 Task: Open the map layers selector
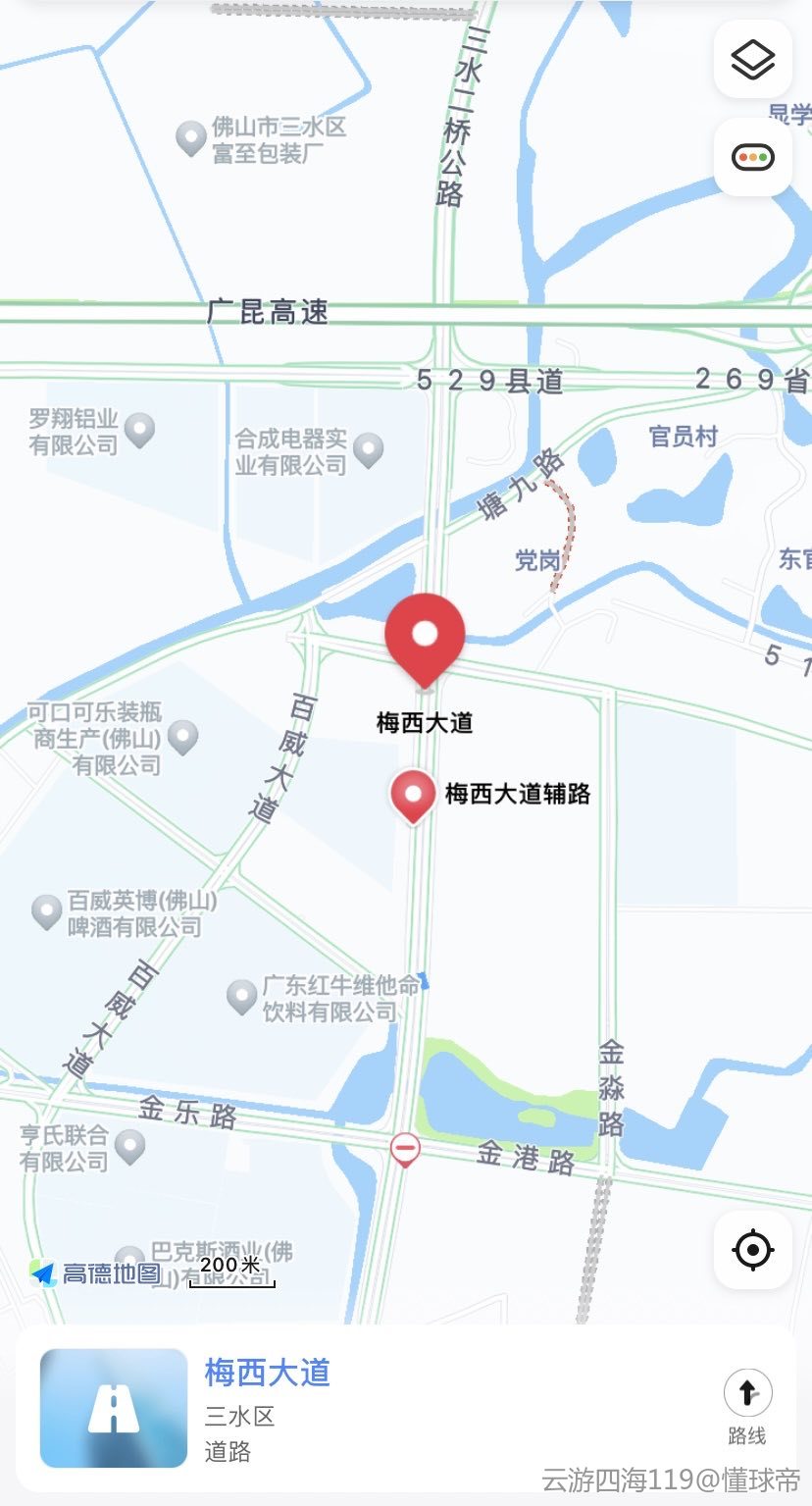pyautogui.click(x=752, y=60)
